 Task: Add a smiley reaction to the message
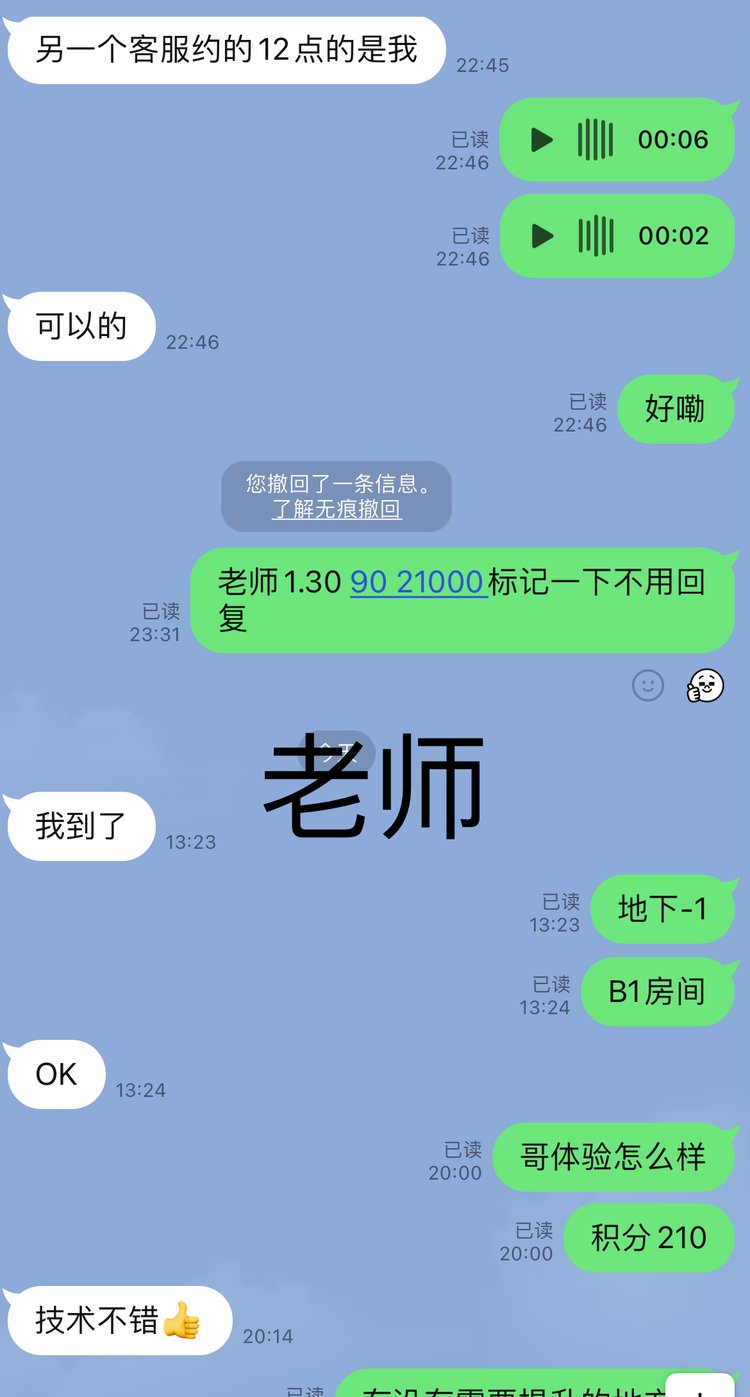(x=648, y=685)
